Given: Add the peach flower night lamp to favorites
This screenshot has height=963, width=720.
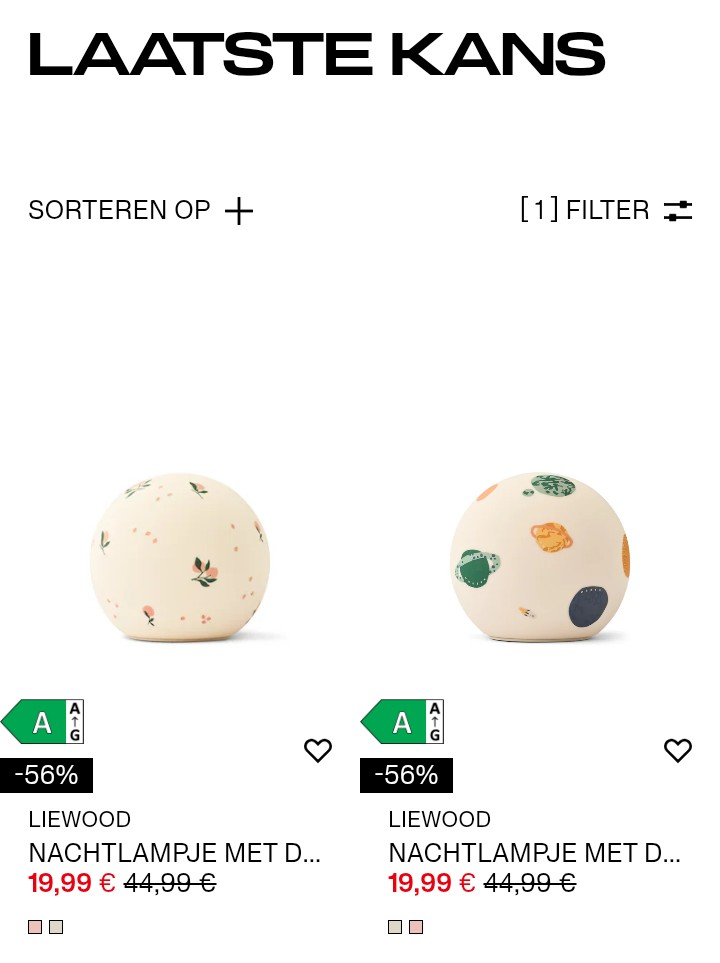Looking at the screenshot, I should 318,750.
